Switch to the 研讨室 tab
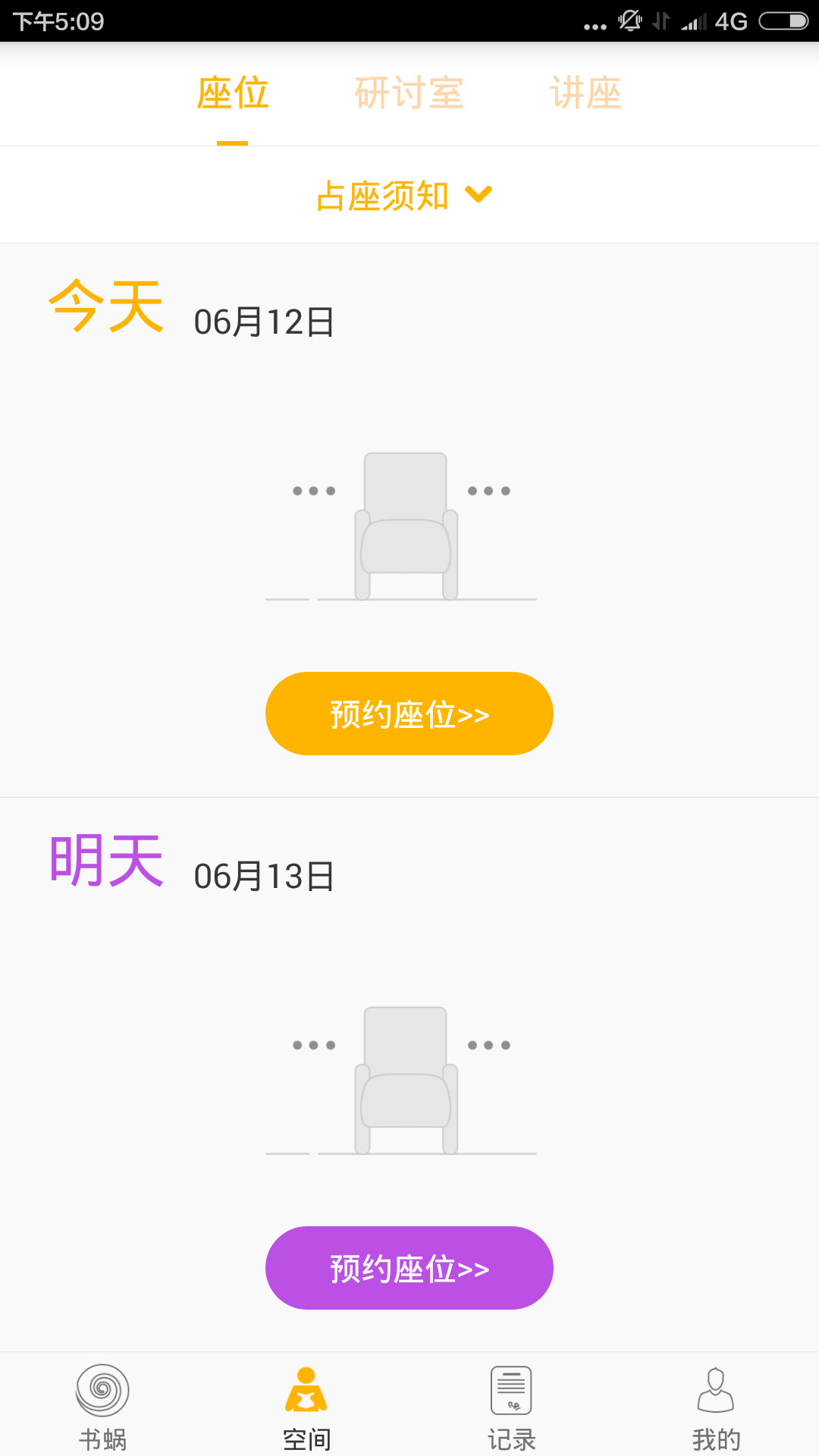Image resolution: width=819 pixels, height=1456 pixels. click(x=409, y=93)
